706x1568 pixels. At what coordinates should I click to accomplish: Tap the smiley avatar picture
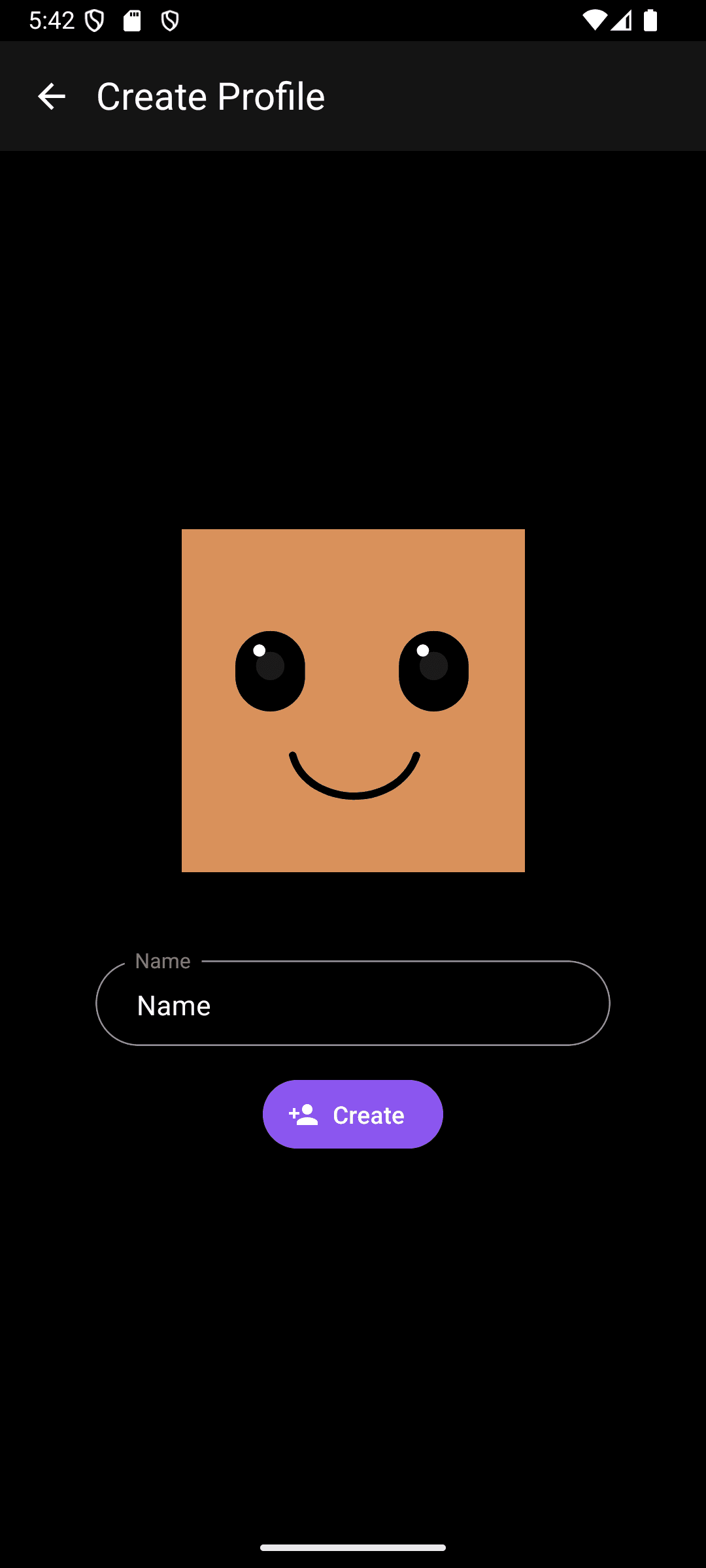pos(353,700)
